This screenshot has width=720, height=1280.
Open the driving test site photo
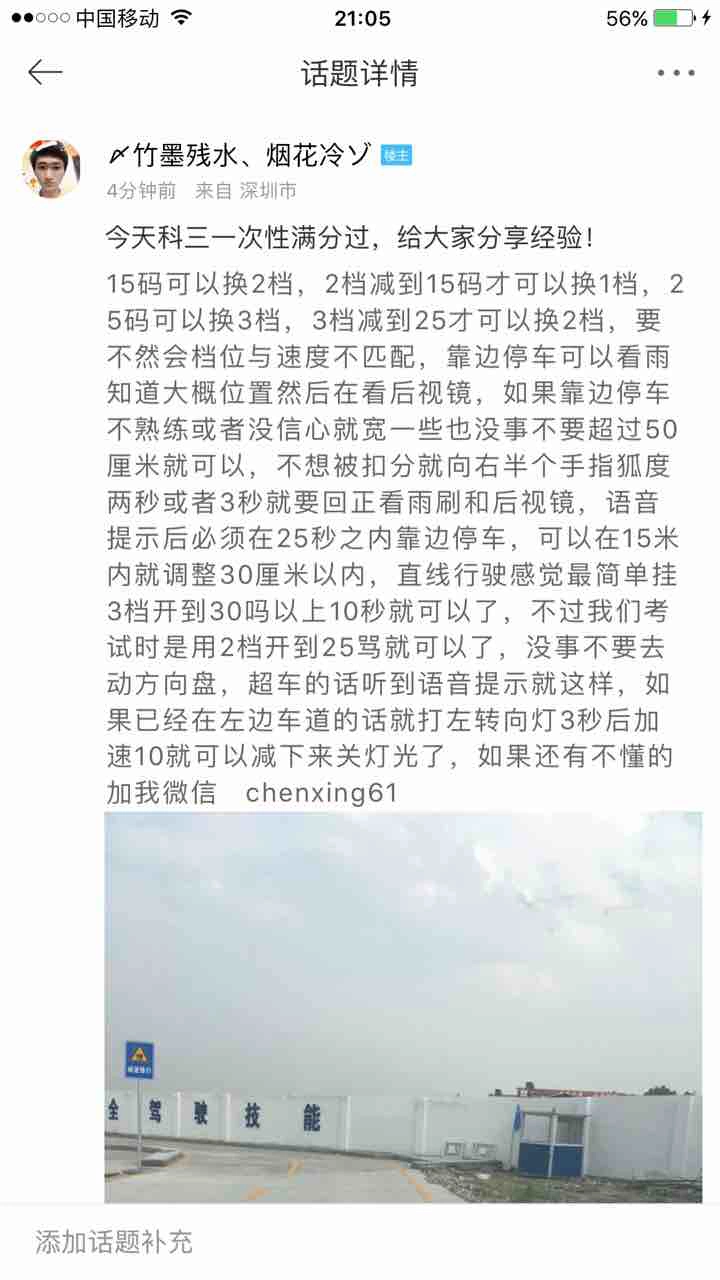(403, 1005)
